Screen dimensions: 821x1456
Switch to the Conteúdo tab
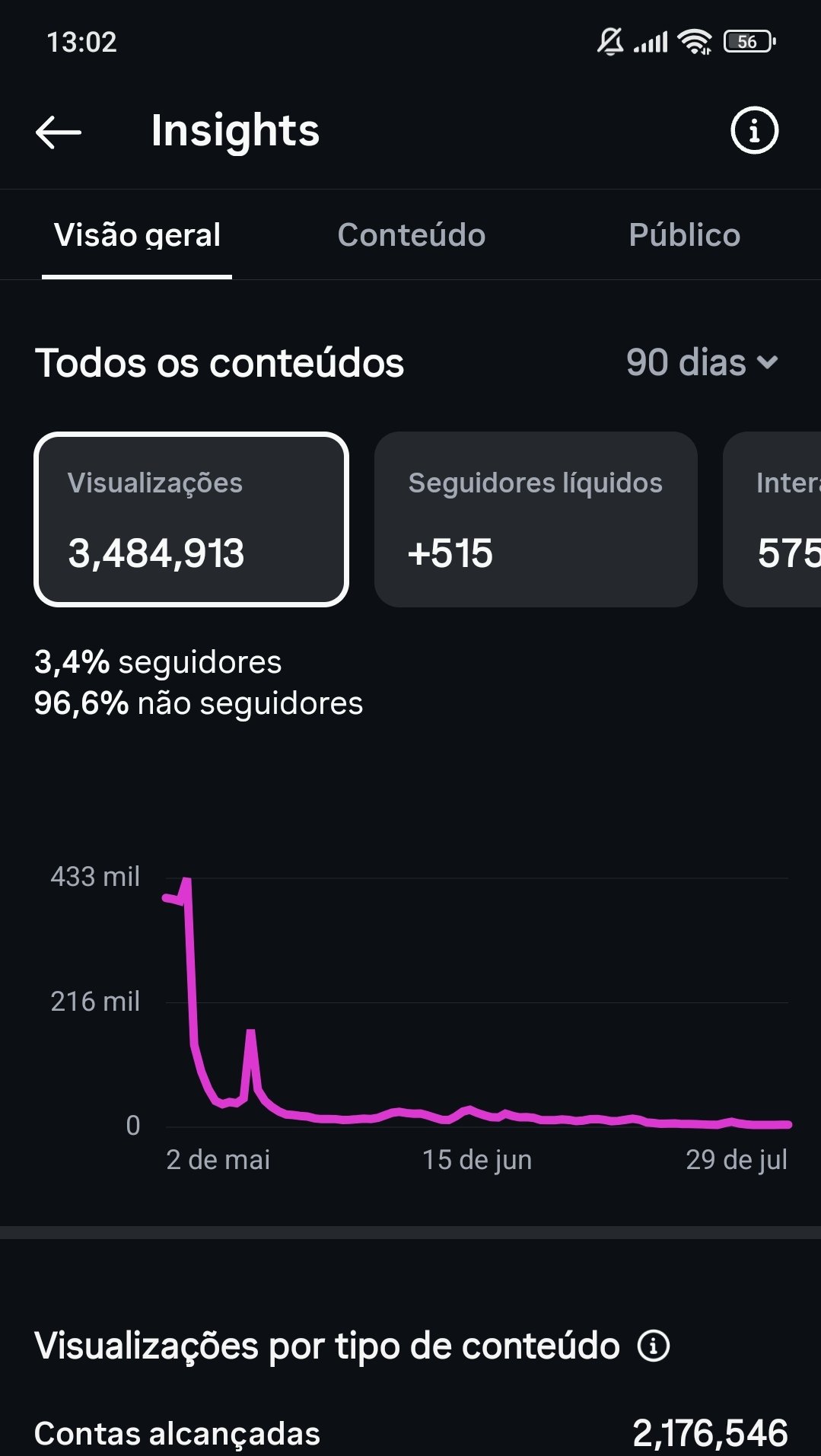[x=411, y=235]
